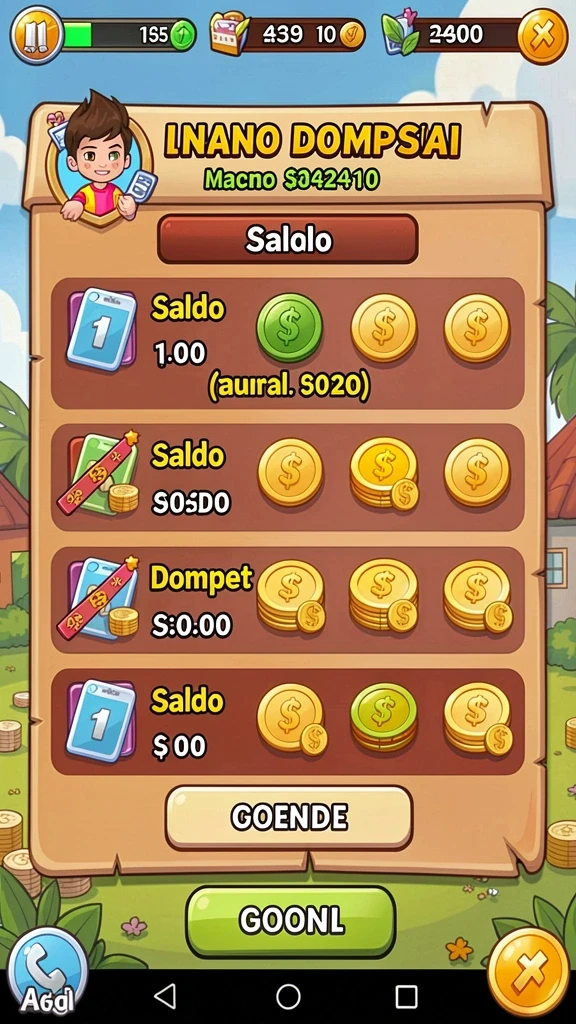Select the Saldo 1.00 row
576x1024 pixels.
tap(287, 344)
